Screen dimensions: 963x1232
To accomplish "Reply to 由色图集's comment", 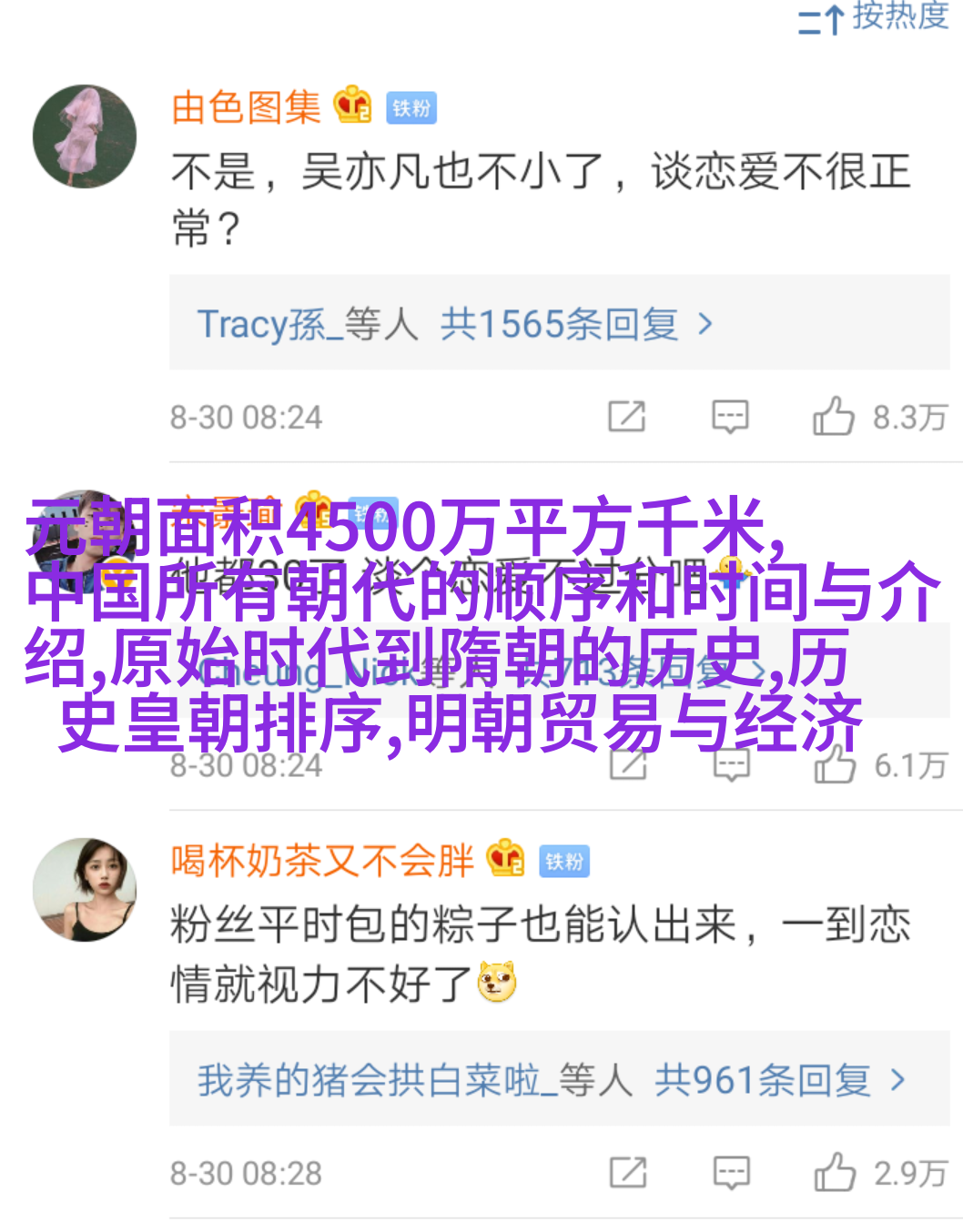I will pos(730,417).
